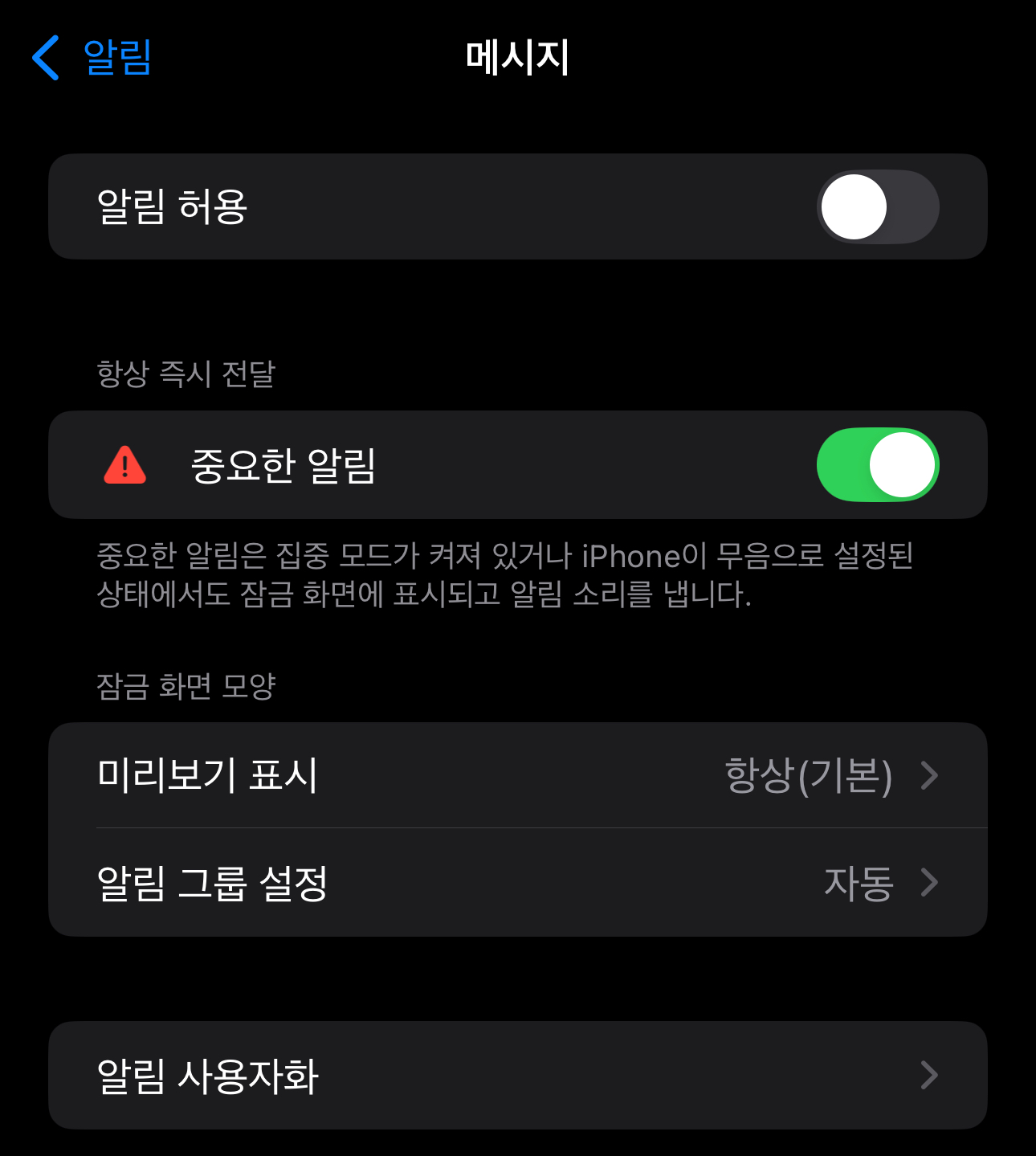Open the 미리보기 표시 settings row

pos(518,775)
